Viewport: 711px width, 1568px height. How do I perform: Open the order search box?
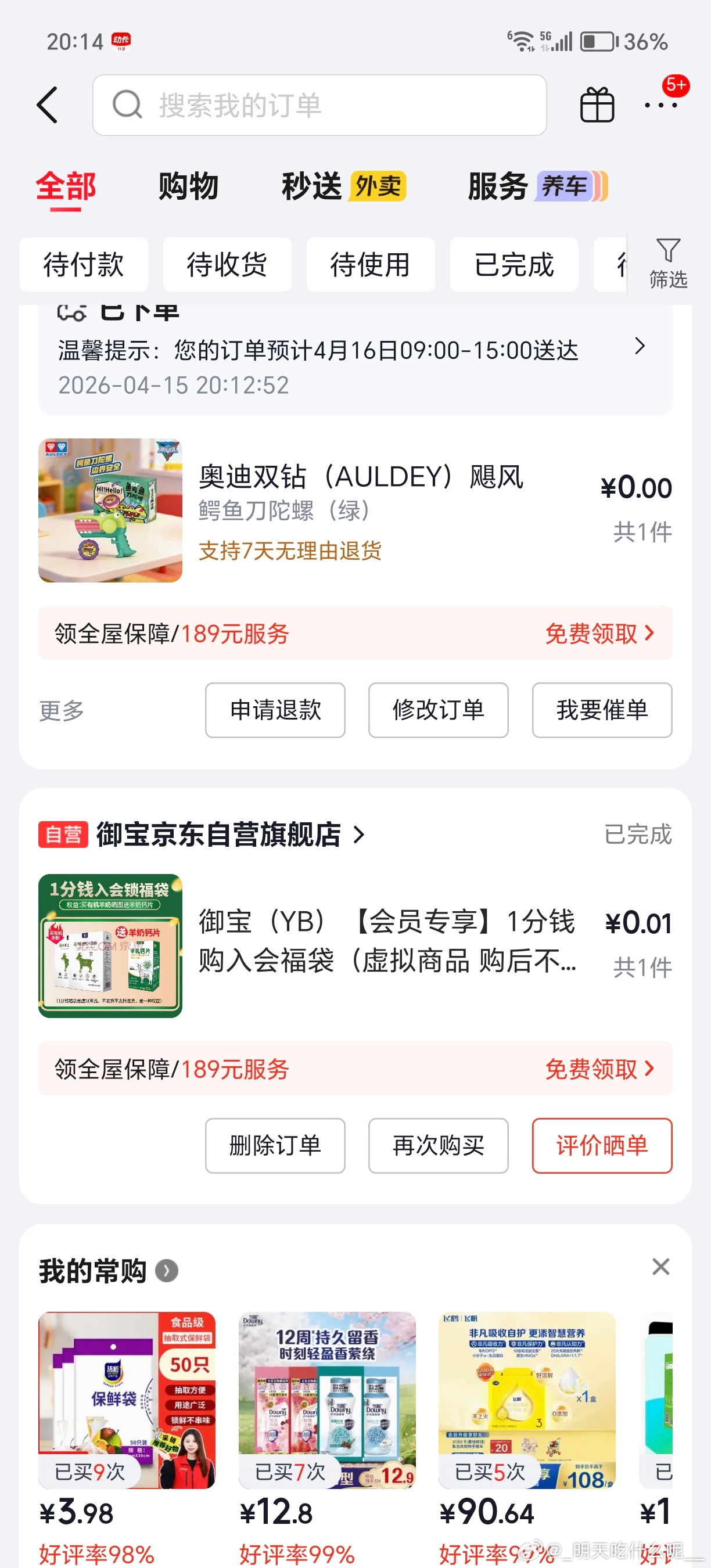pos(319,105)
